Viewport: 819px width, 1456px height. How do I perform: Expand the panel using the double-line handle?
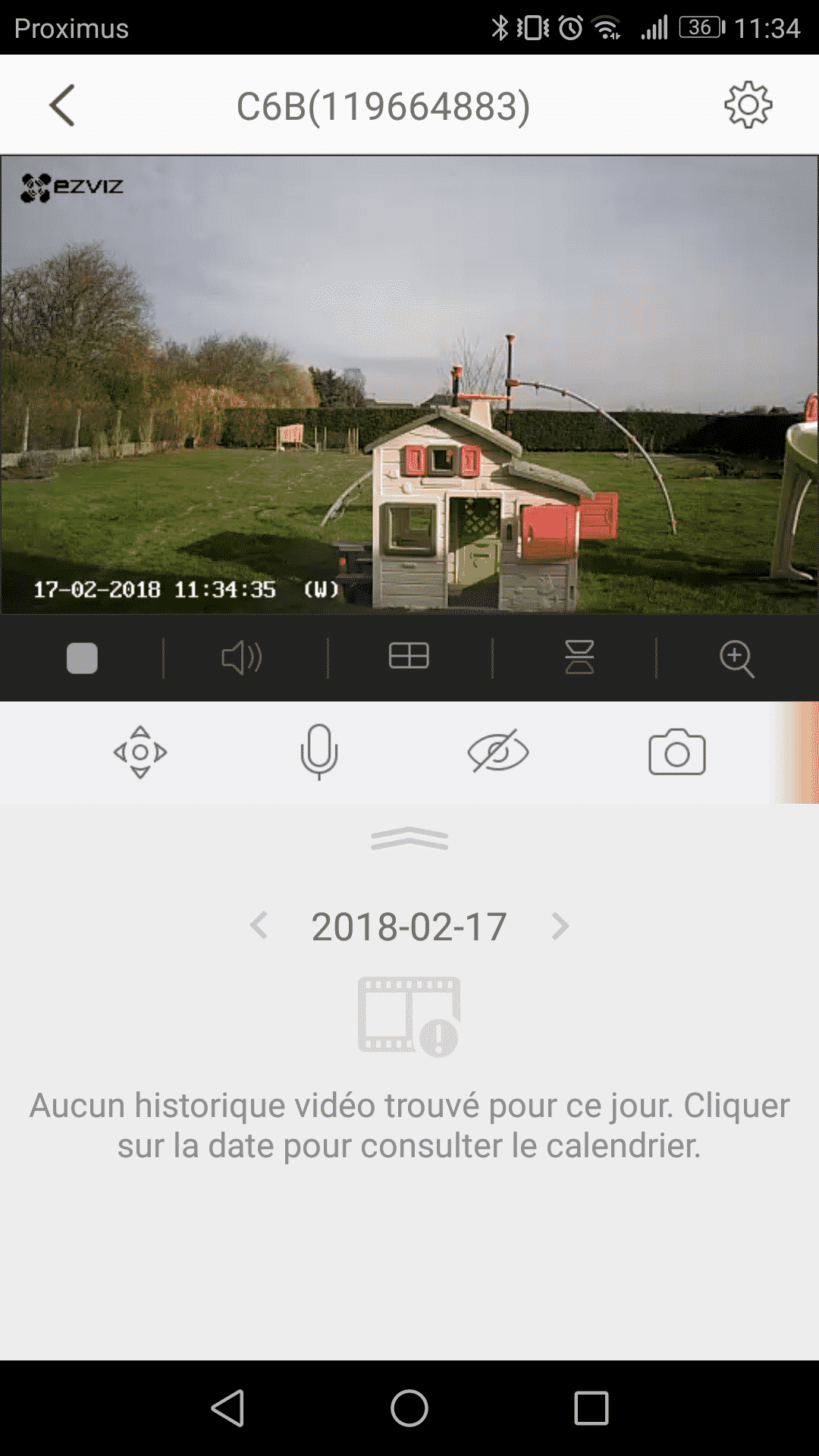pos(409,839)
